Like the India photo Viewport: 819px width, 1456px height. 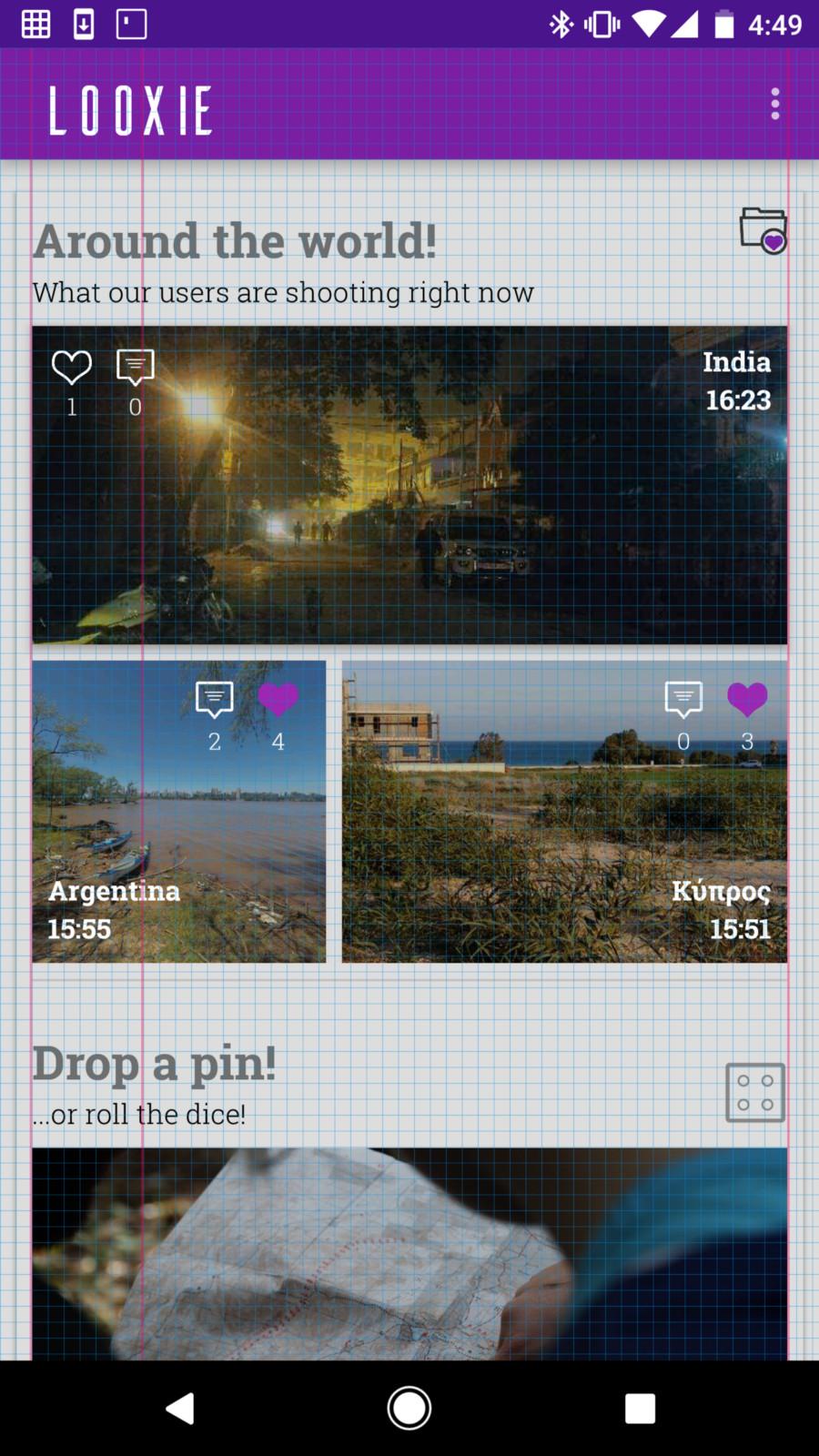(x=71, y=367)
